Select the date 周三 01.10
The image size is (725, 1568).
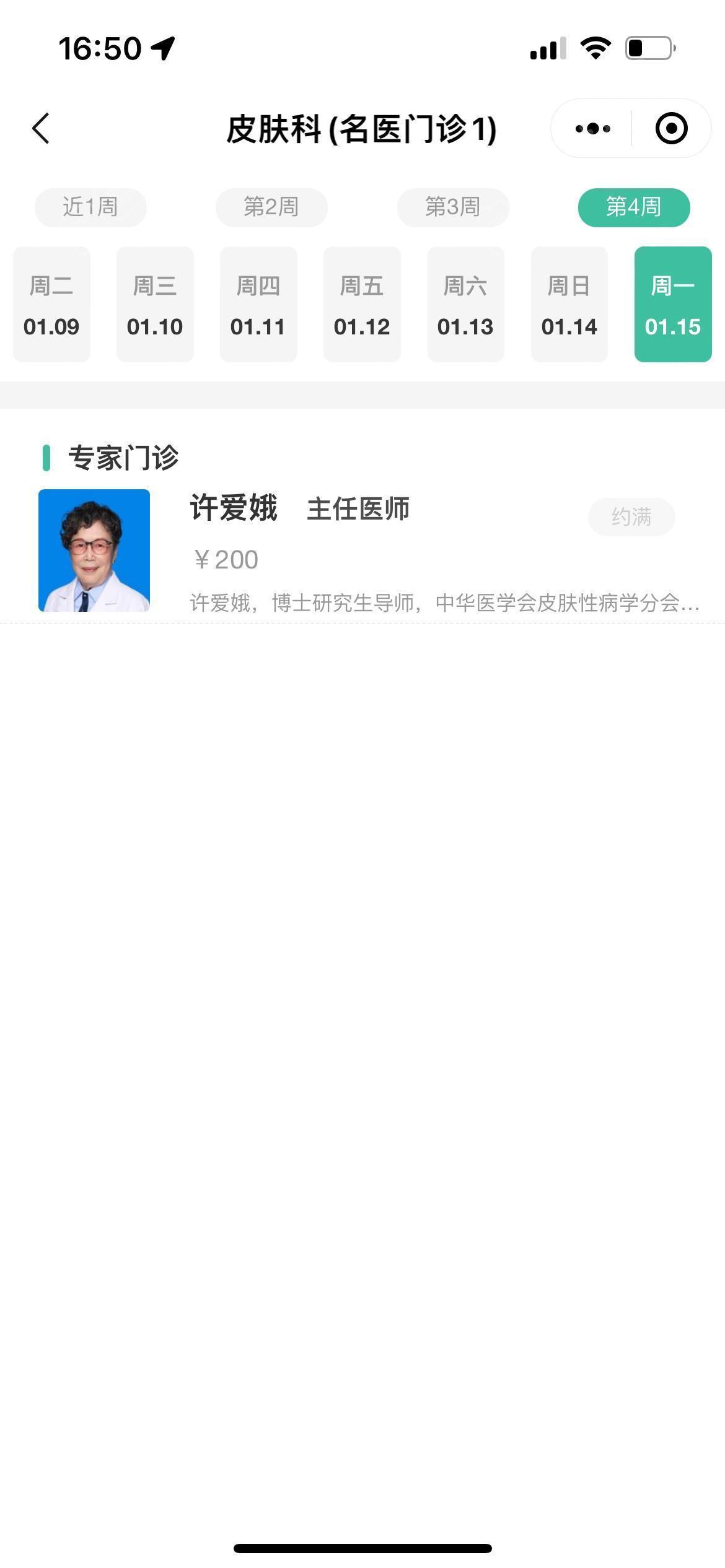pos(155,304)
